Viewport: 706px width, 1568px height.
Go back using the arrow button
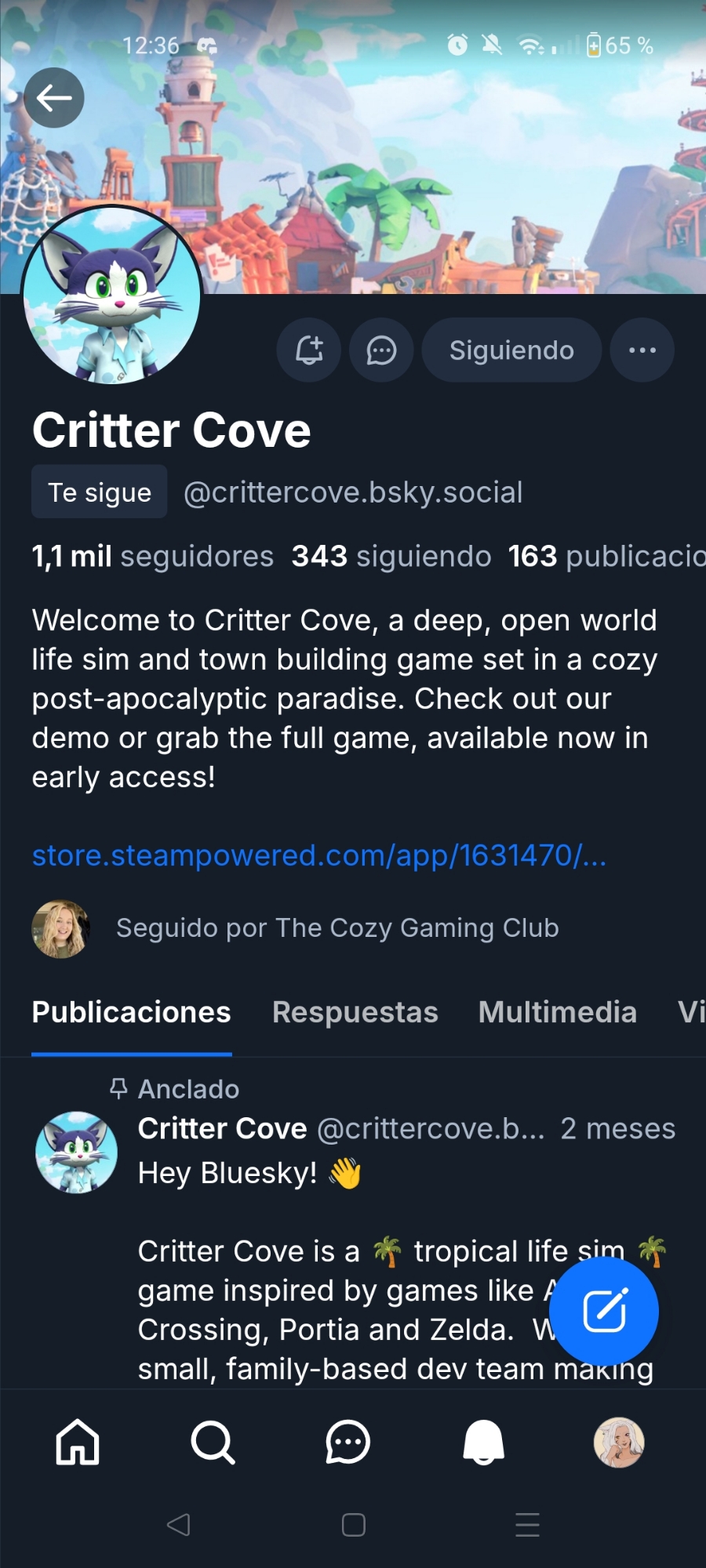pyautogui.click(x=54, y=98)
